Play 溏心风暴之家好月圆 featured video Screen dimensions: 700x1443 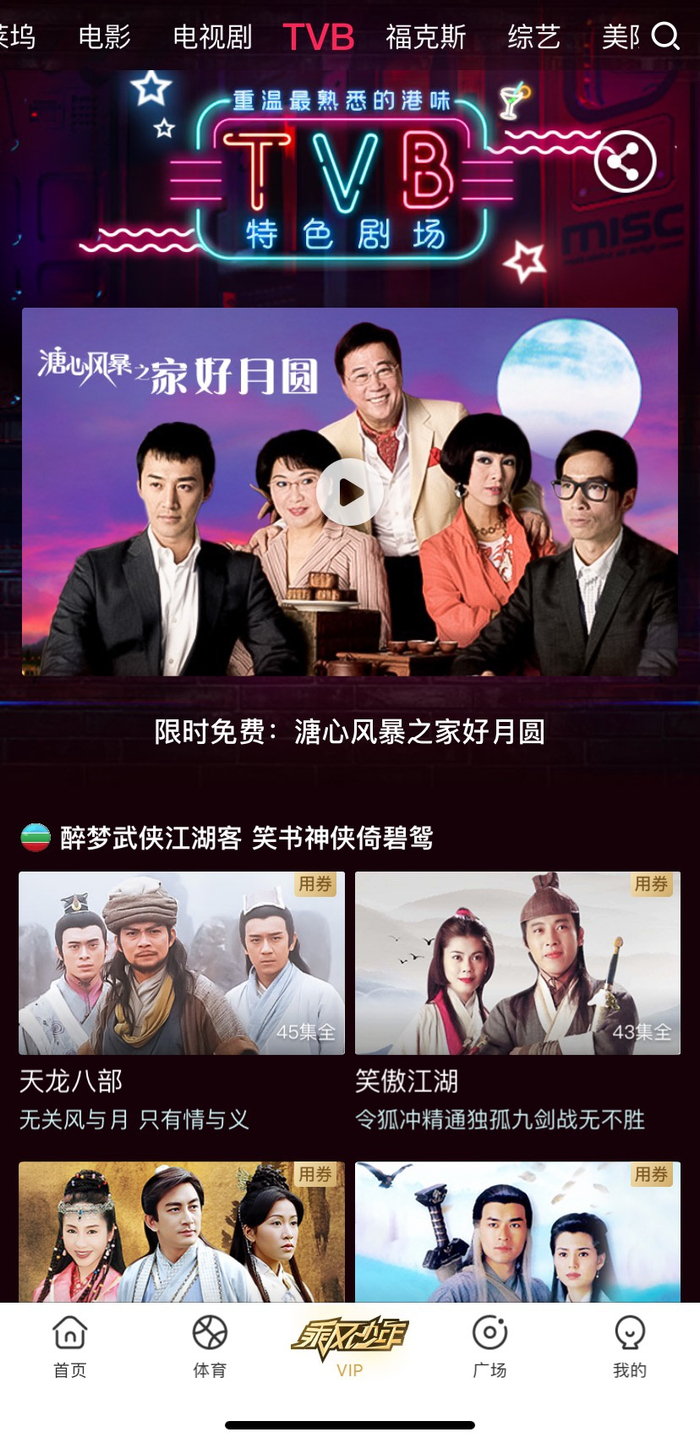(349, 492)
